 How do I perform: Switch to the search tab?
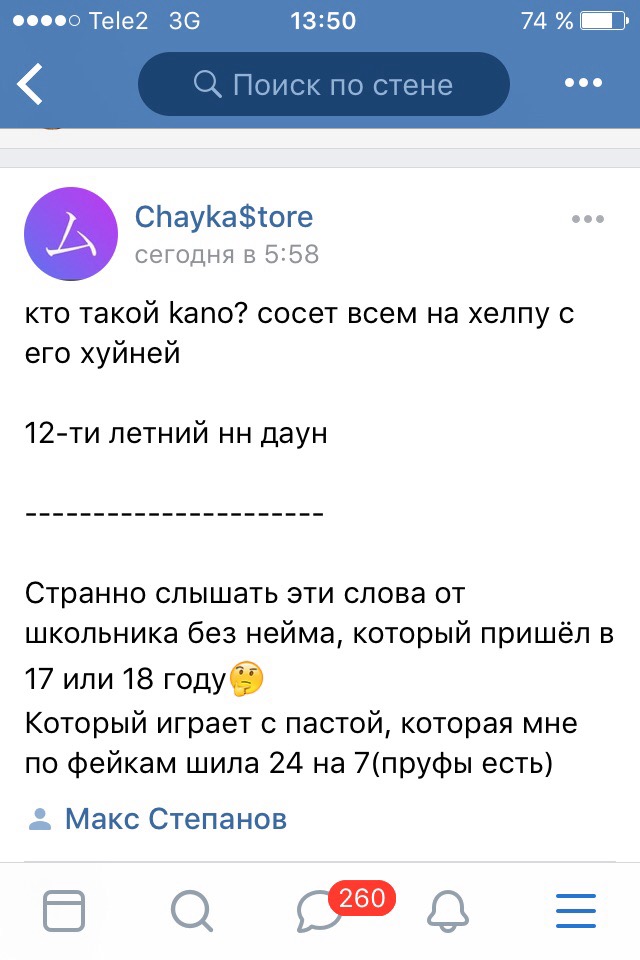click(x=191, y=911)
